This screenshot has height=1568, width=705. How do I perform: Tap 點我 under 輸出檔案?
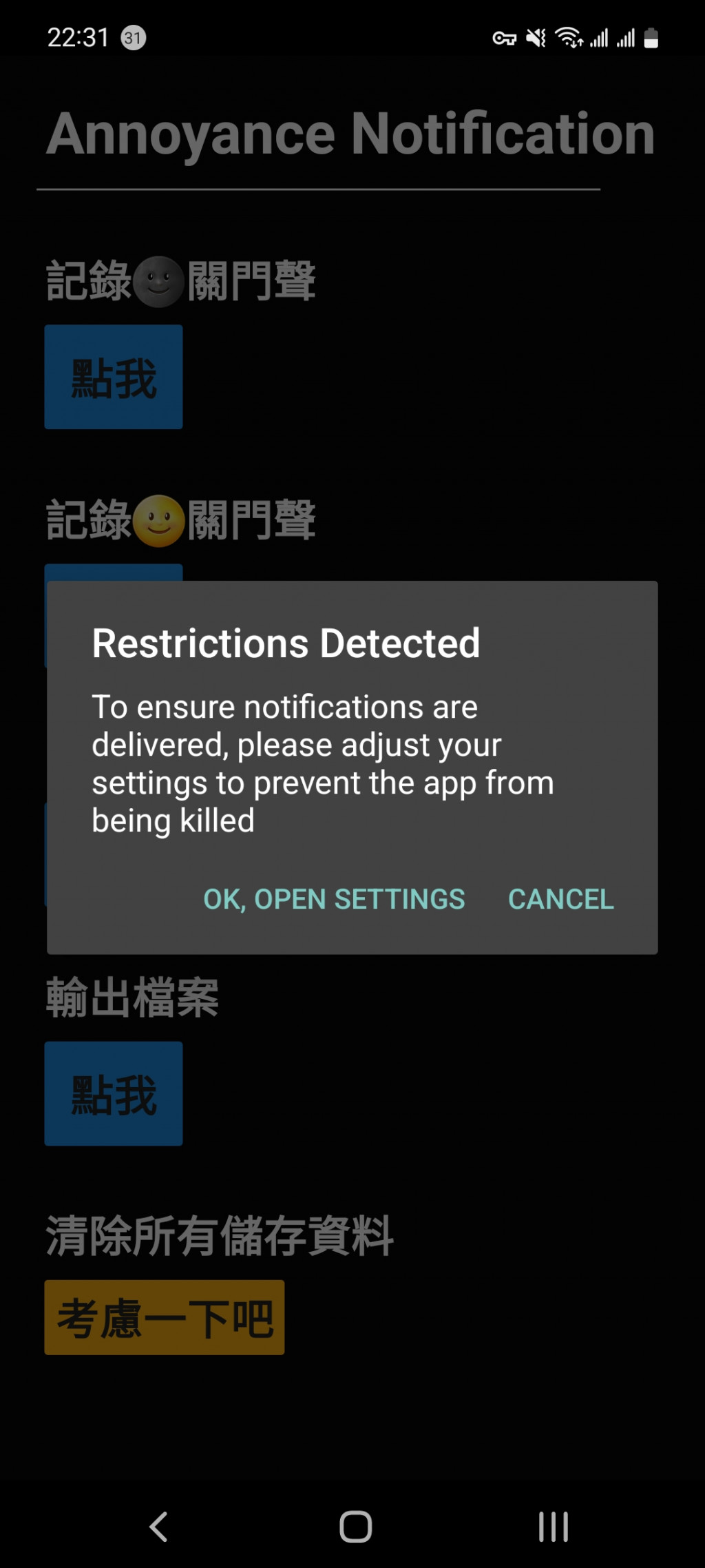point(114,1094)
